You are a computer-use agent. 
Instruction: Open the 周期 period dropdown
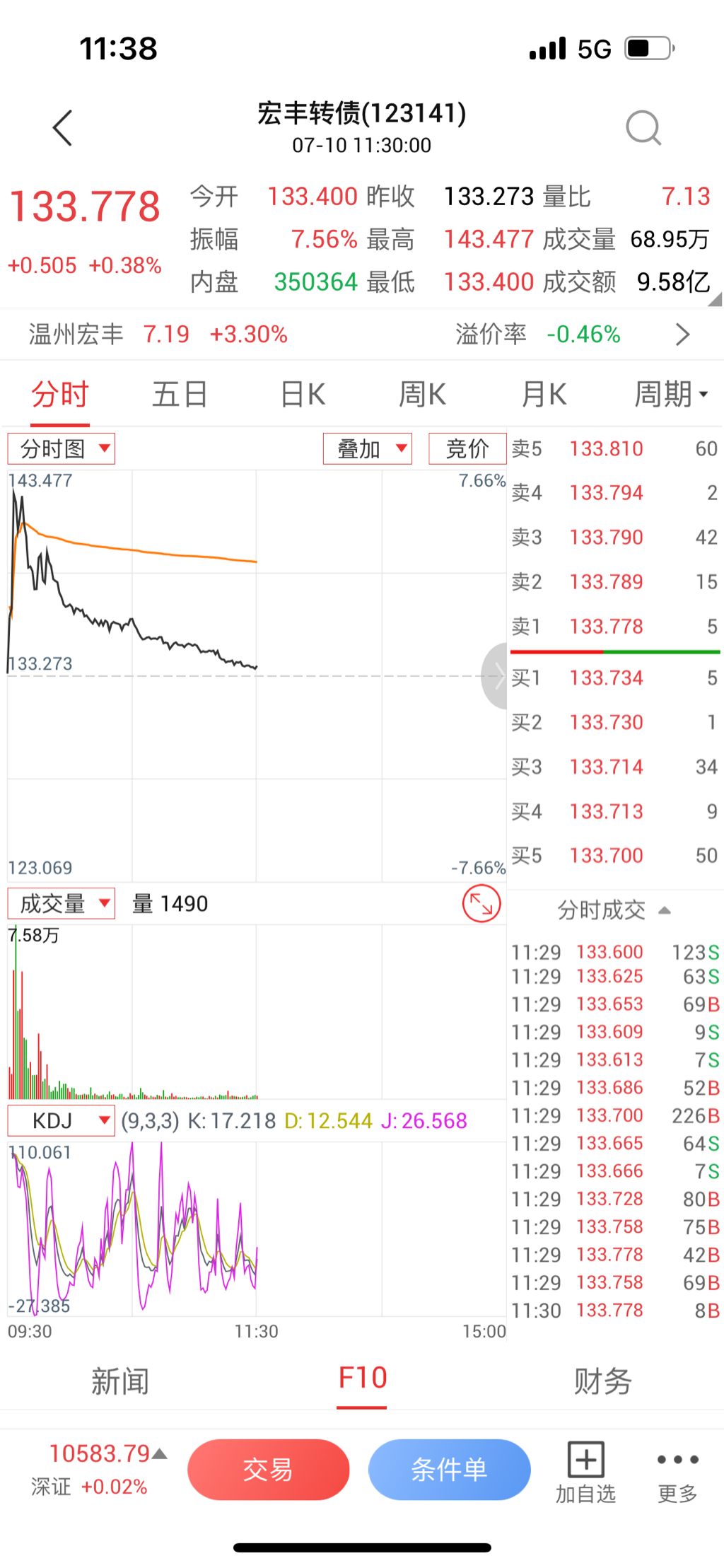(670, 394)
